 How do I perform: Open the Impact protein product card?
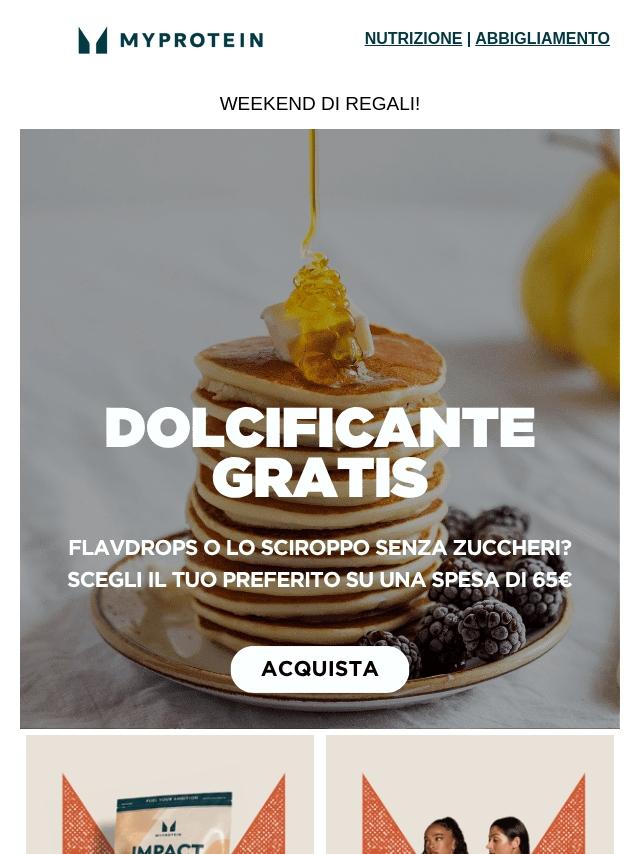click(x=170, y=795)
